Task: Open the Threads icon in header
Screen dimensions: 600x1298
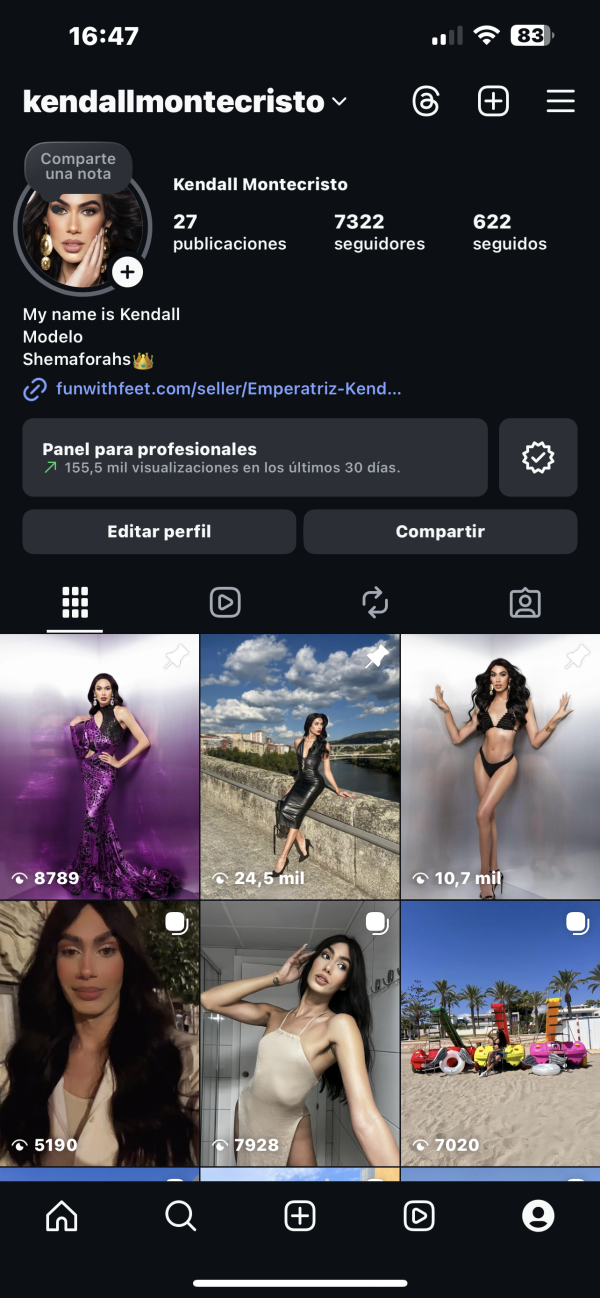Action: click(426, 101)
